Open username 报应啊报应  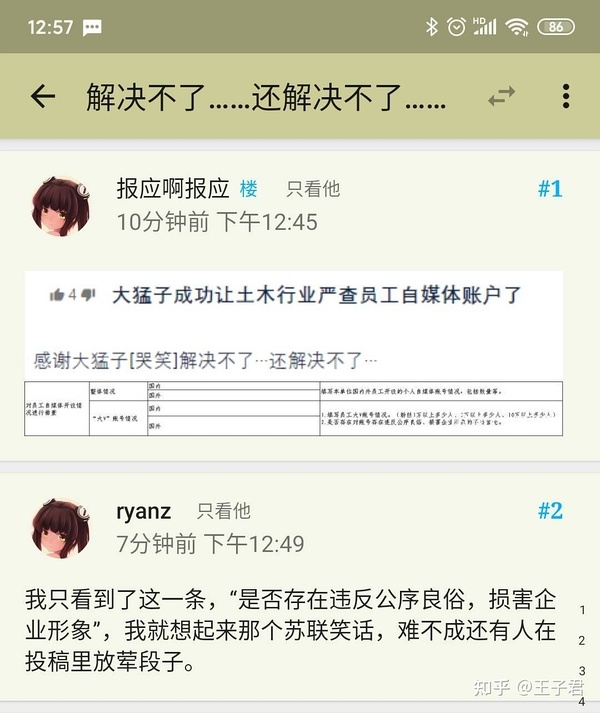coord(173,188)
